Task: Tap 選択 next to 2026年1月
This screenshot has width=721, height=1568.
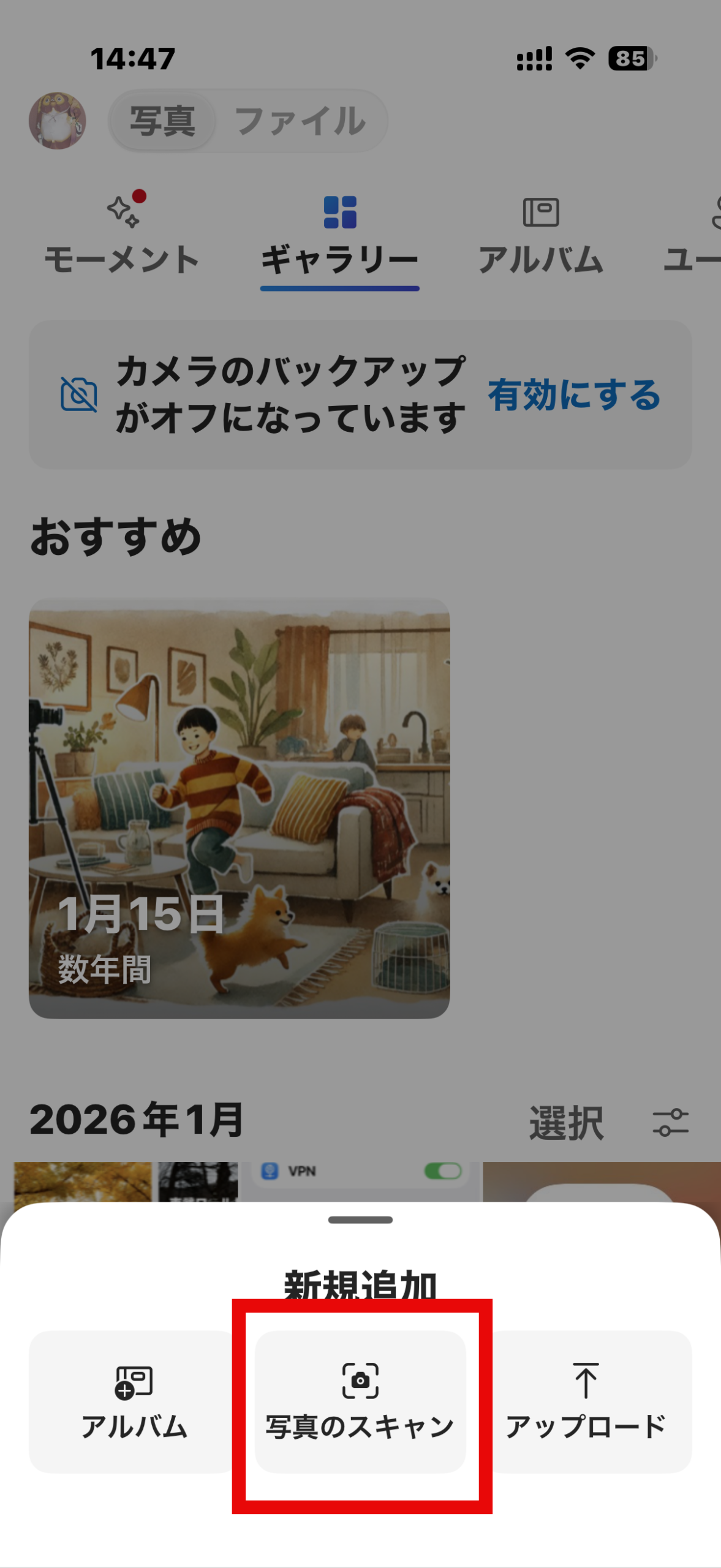Action: [x=567, y=1123]
